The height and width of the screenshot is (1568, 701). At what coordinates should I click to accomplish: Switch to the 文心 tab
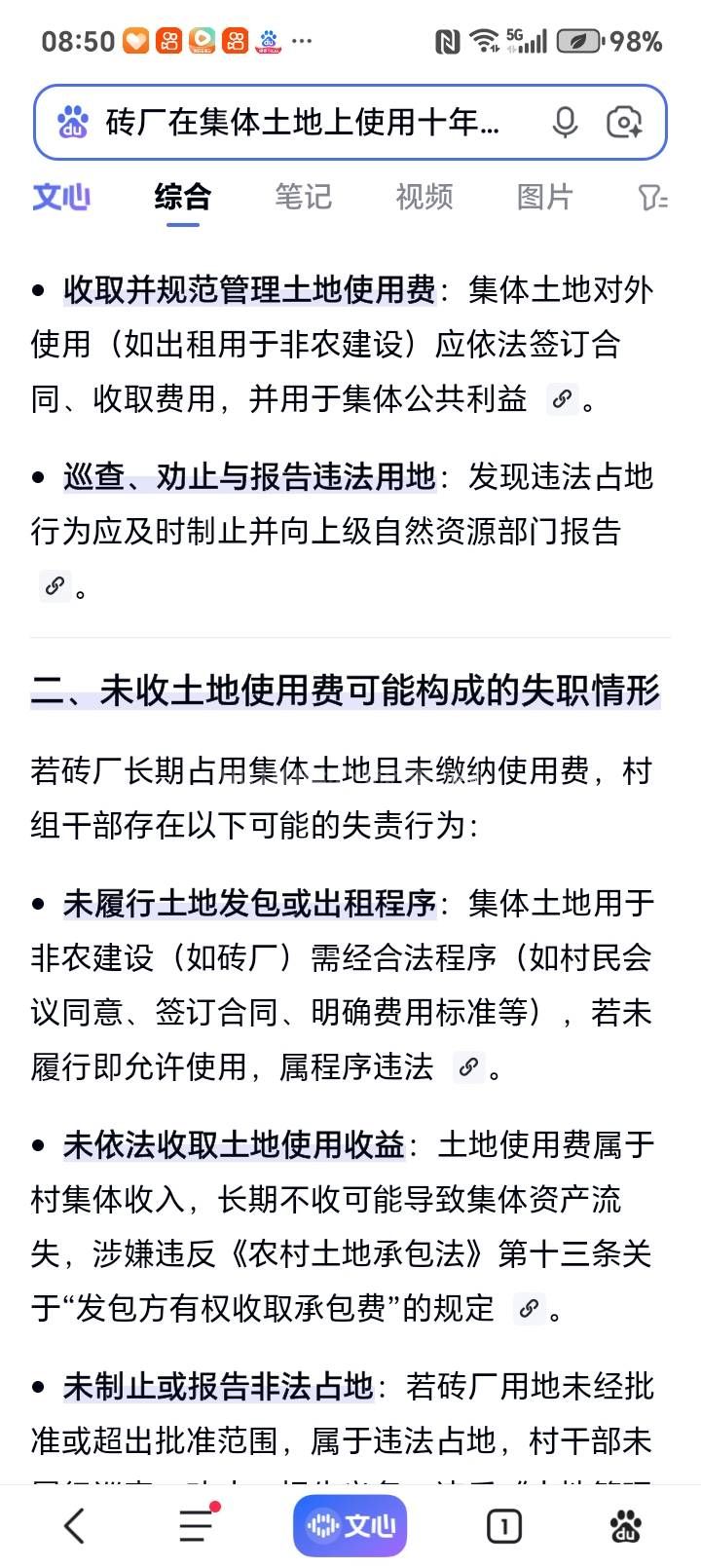pos(60,197)
